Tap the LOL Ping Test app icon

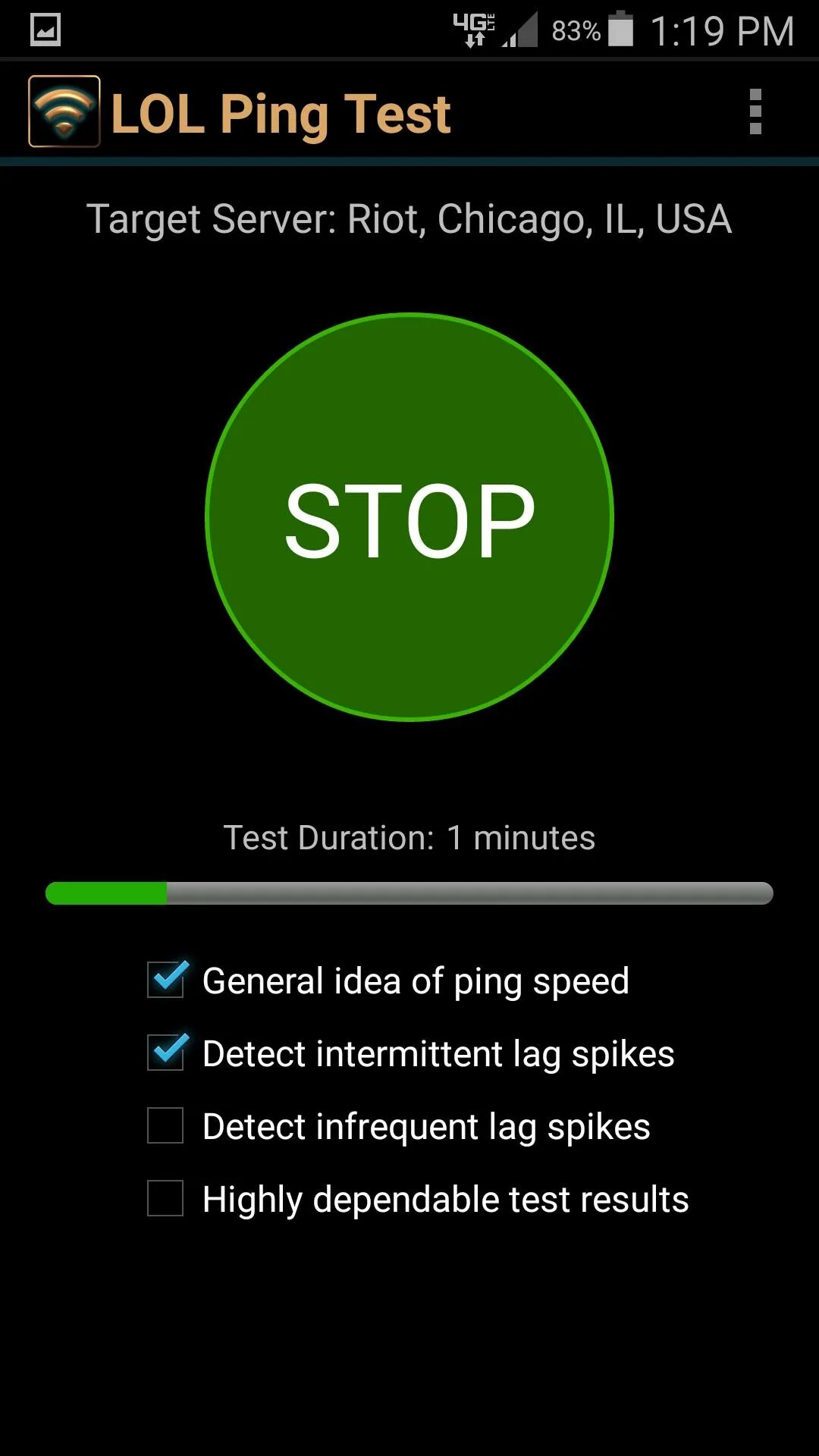click(x=64, y=111)
